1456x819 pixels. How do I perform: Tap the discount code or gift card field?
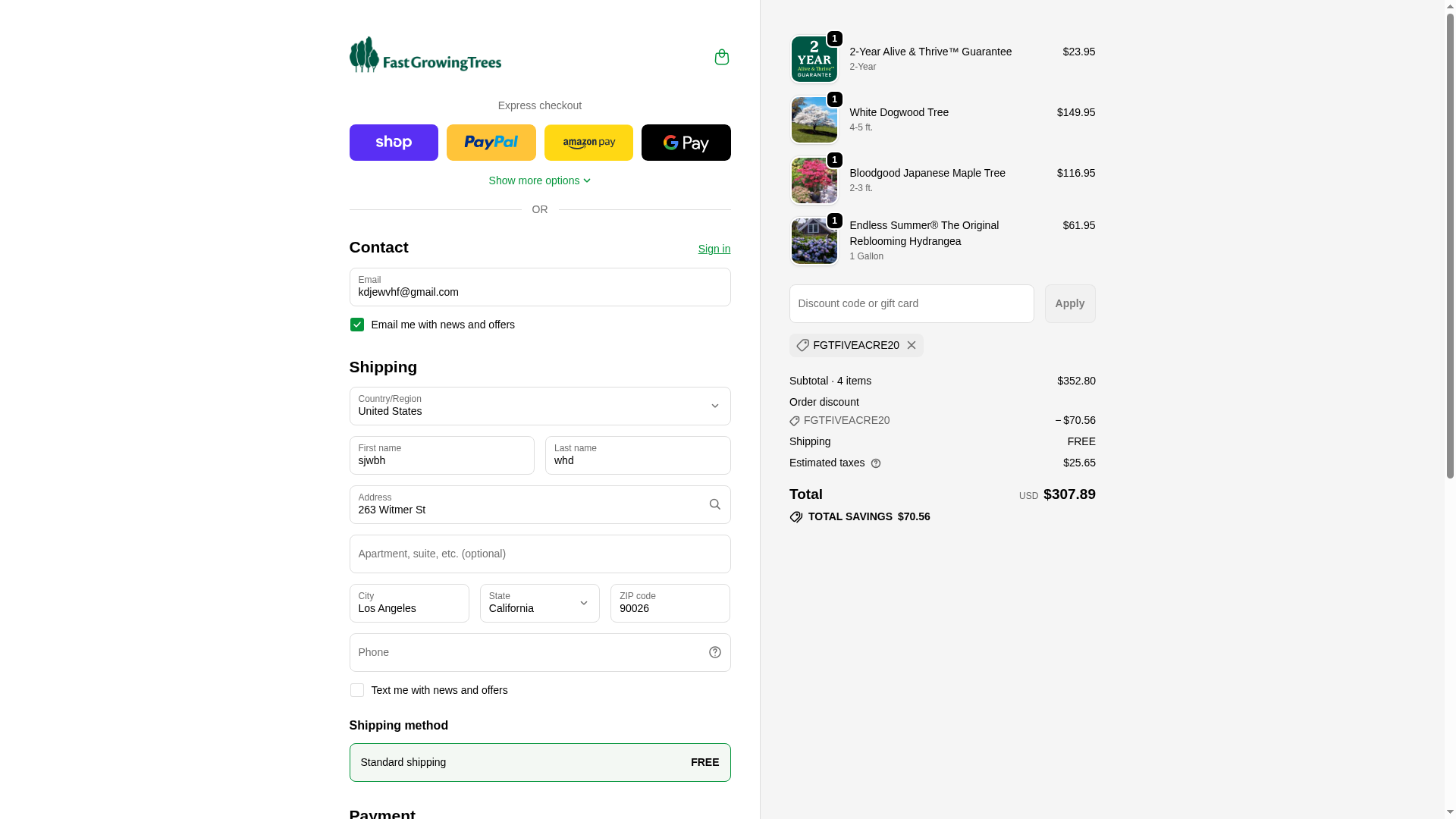pos(911,304)
